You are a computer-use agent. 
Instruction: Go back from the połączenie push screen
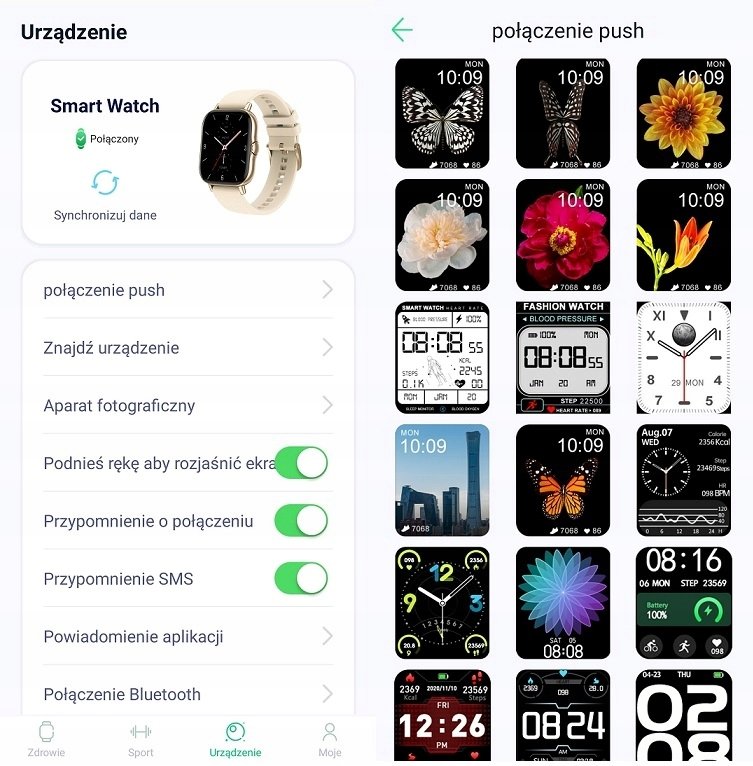402,30
